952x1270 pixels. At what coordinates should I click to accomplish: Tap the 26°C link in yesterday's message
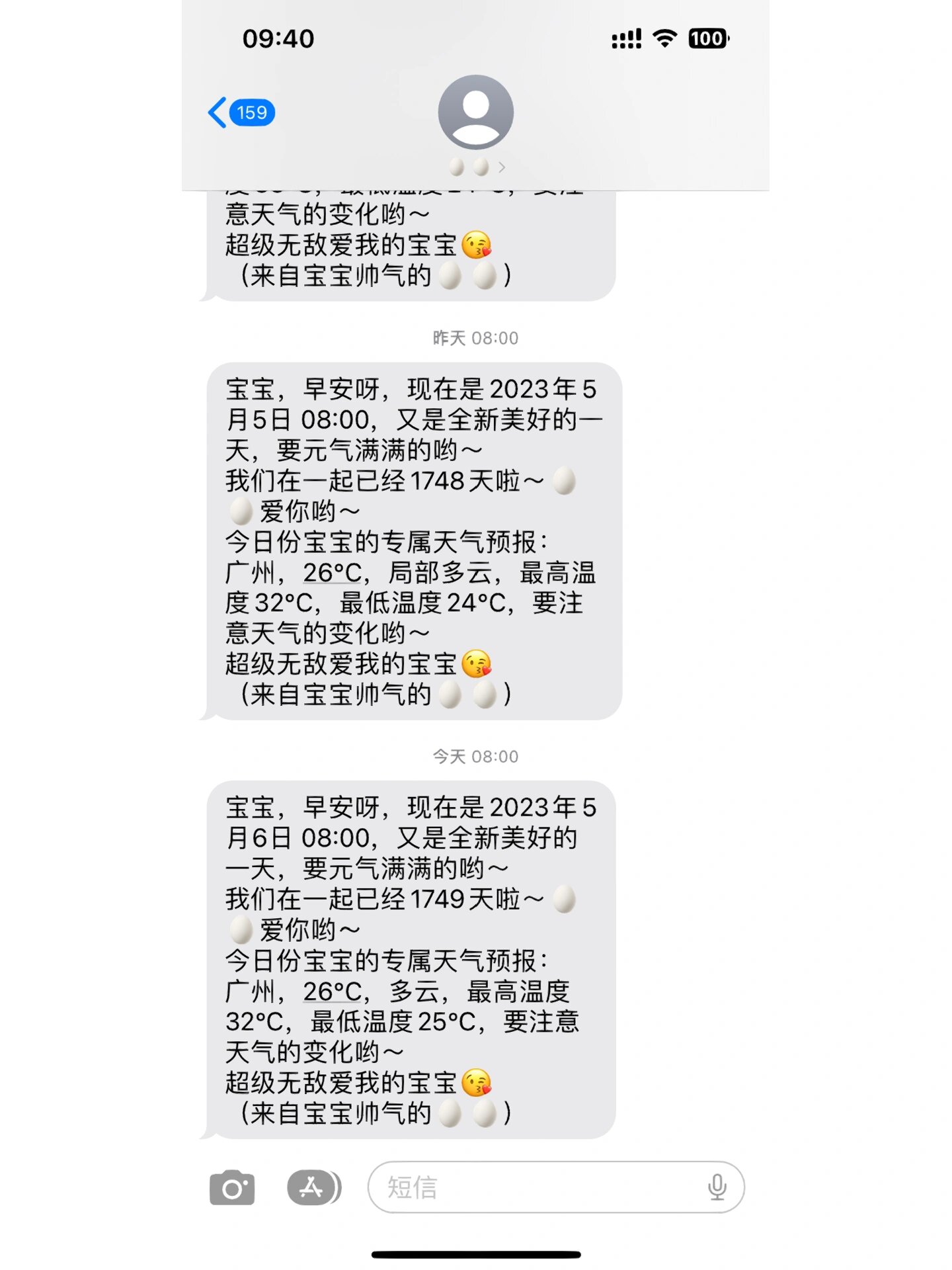pos(333,573)
